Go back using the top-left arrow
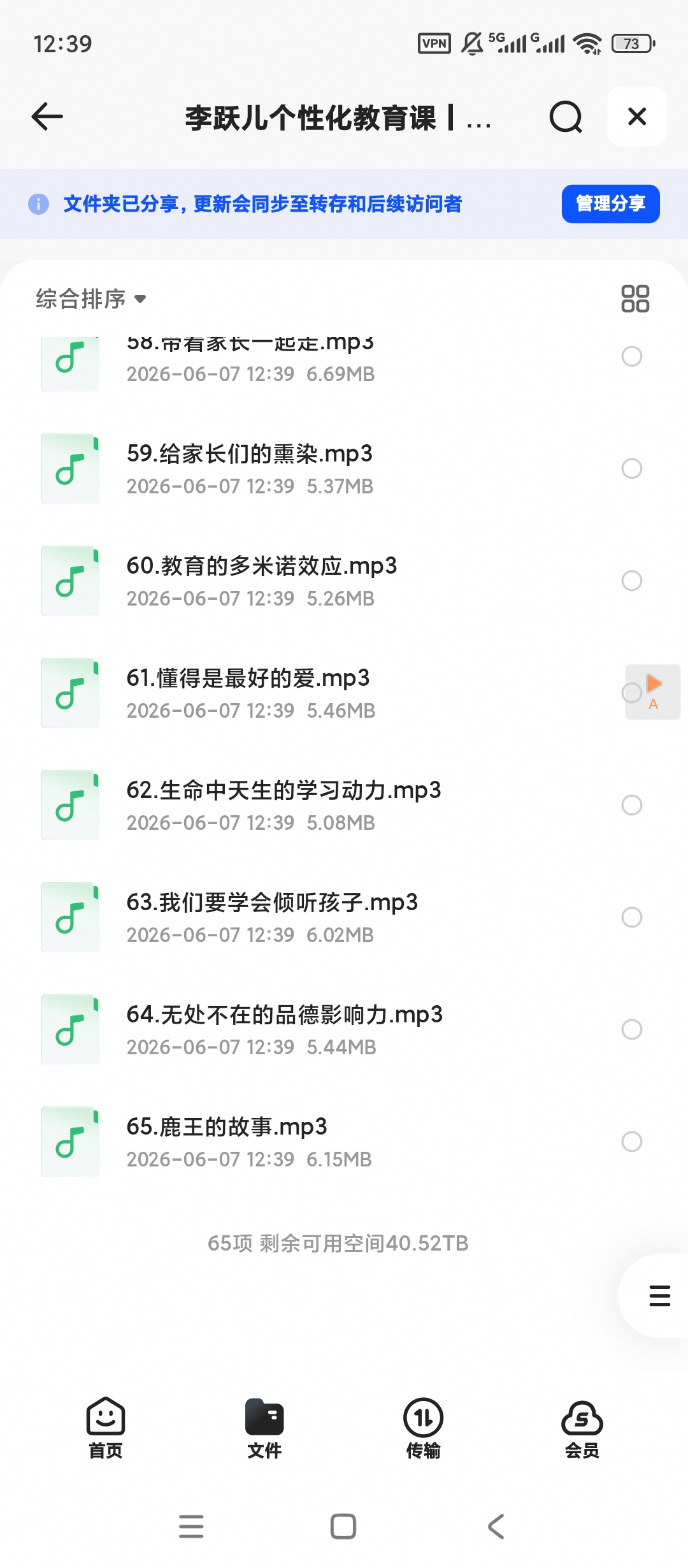Screen dimensions: 688x1568 tap(47, 117)
